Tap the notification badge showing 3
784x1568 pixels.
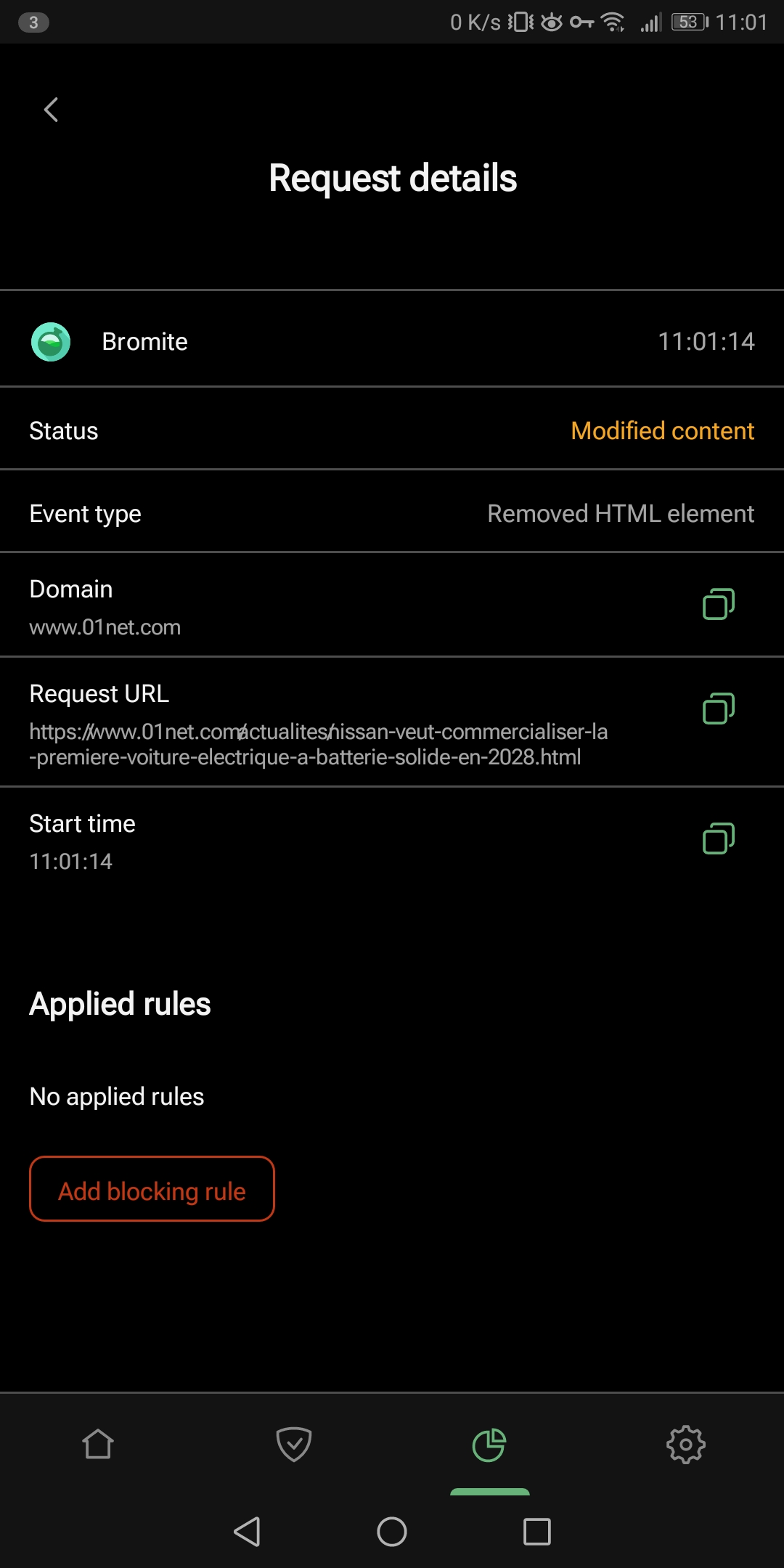coord(34,22)
